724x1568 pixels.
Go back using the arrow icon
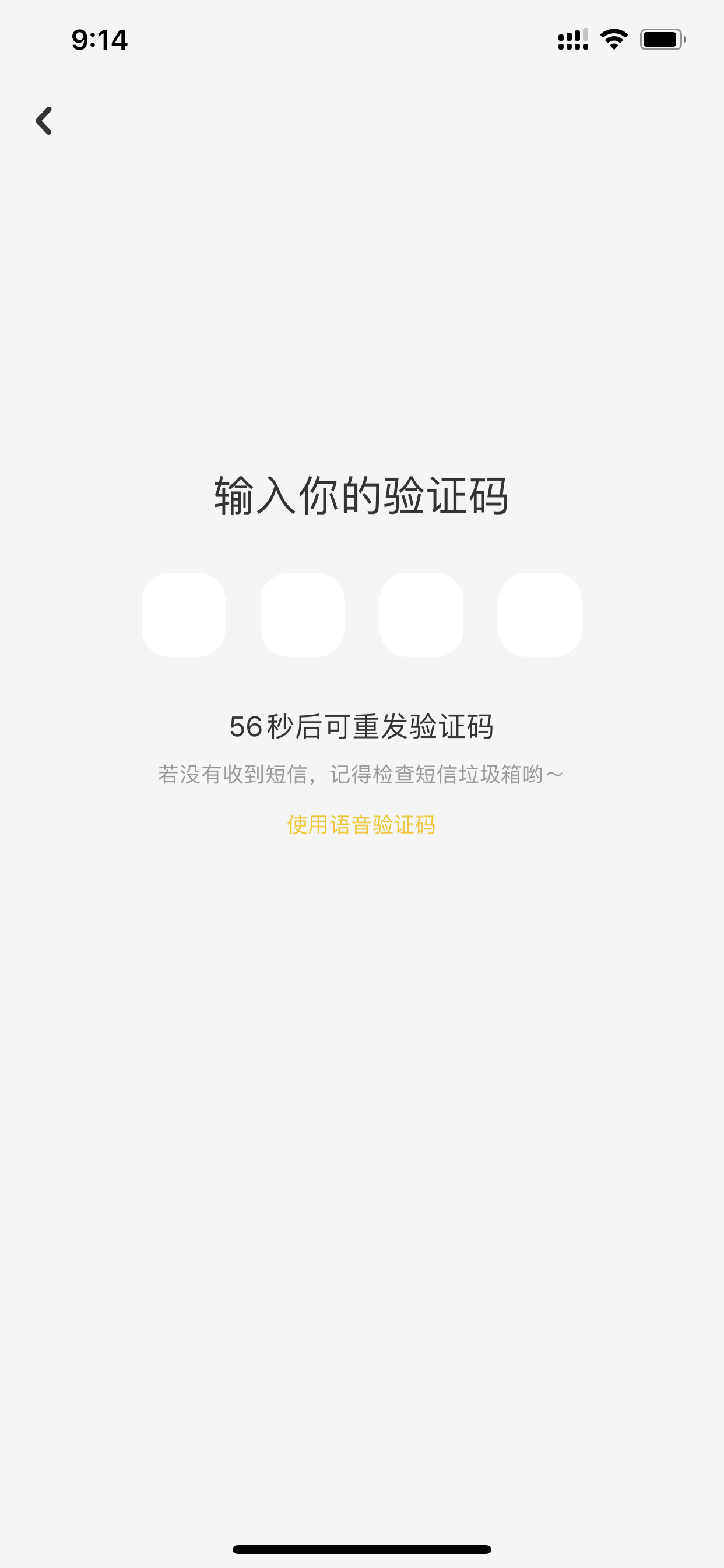(44, 121)
